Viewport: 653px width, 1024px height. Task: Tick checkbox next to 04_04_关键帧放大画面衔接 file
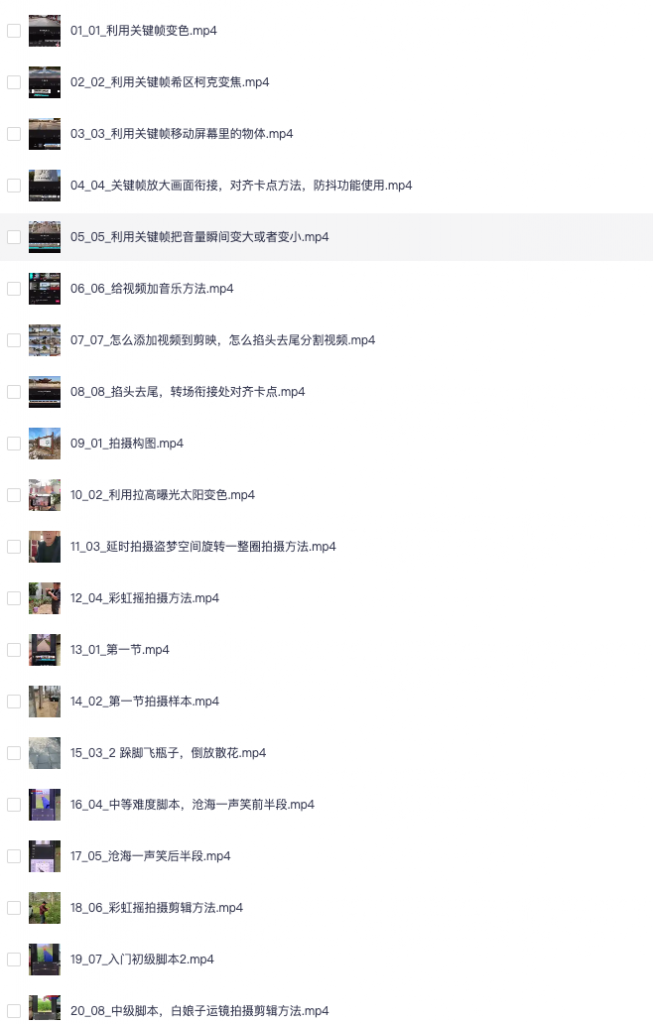click(x=14, y=185)
